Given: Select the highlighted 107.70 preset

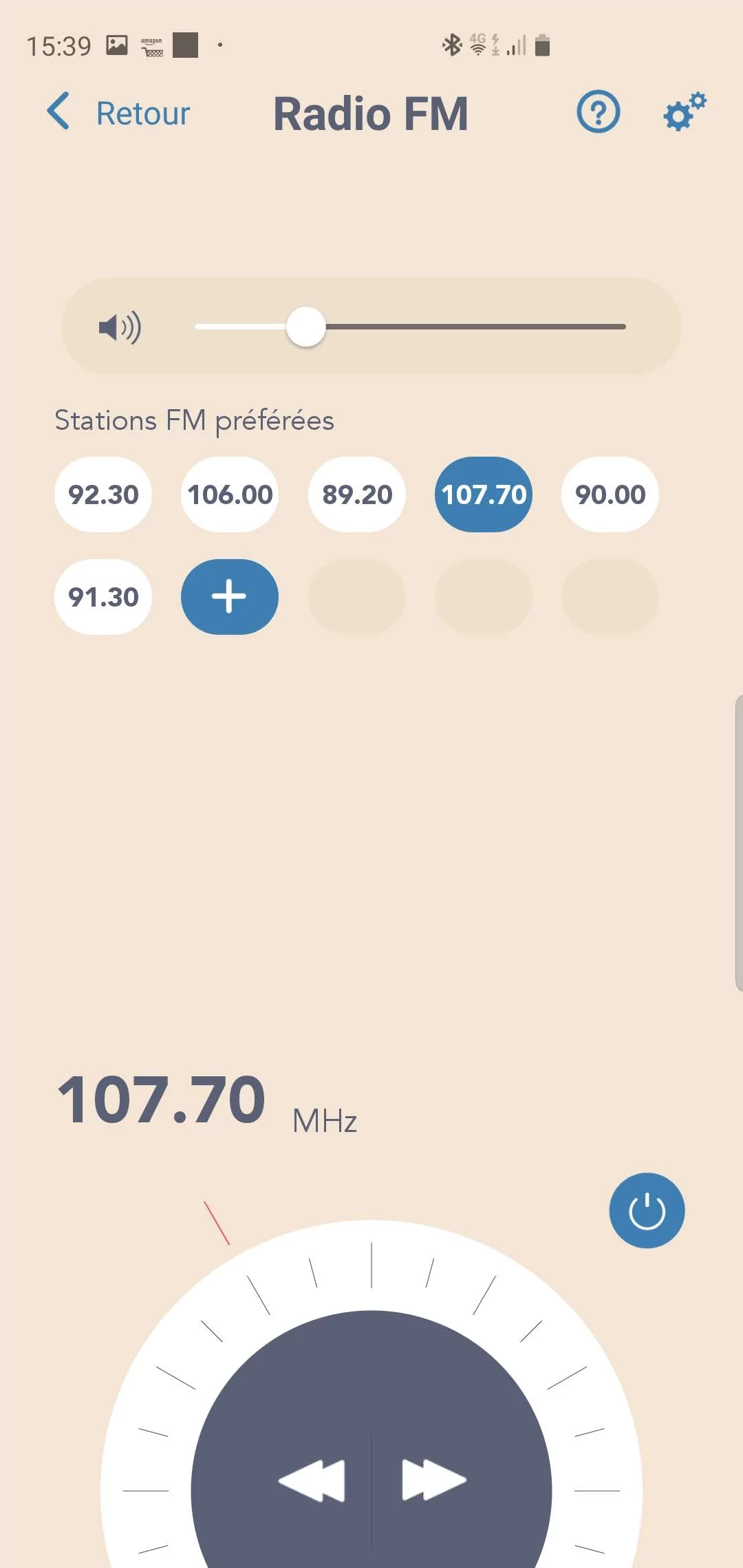Looking at the screenshot, I should pos(484,494).
